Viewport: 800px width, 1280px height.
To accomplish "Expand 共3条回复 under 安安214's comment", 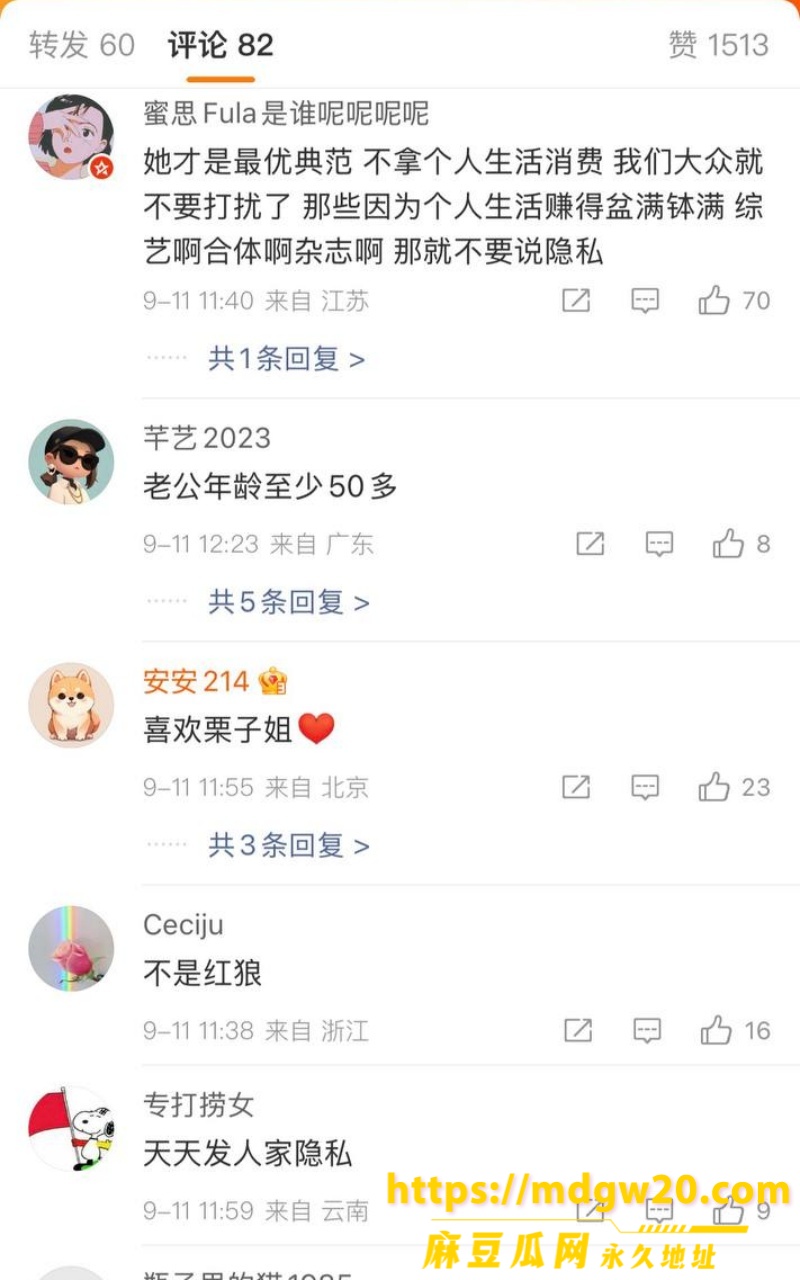I will (289, 845).
